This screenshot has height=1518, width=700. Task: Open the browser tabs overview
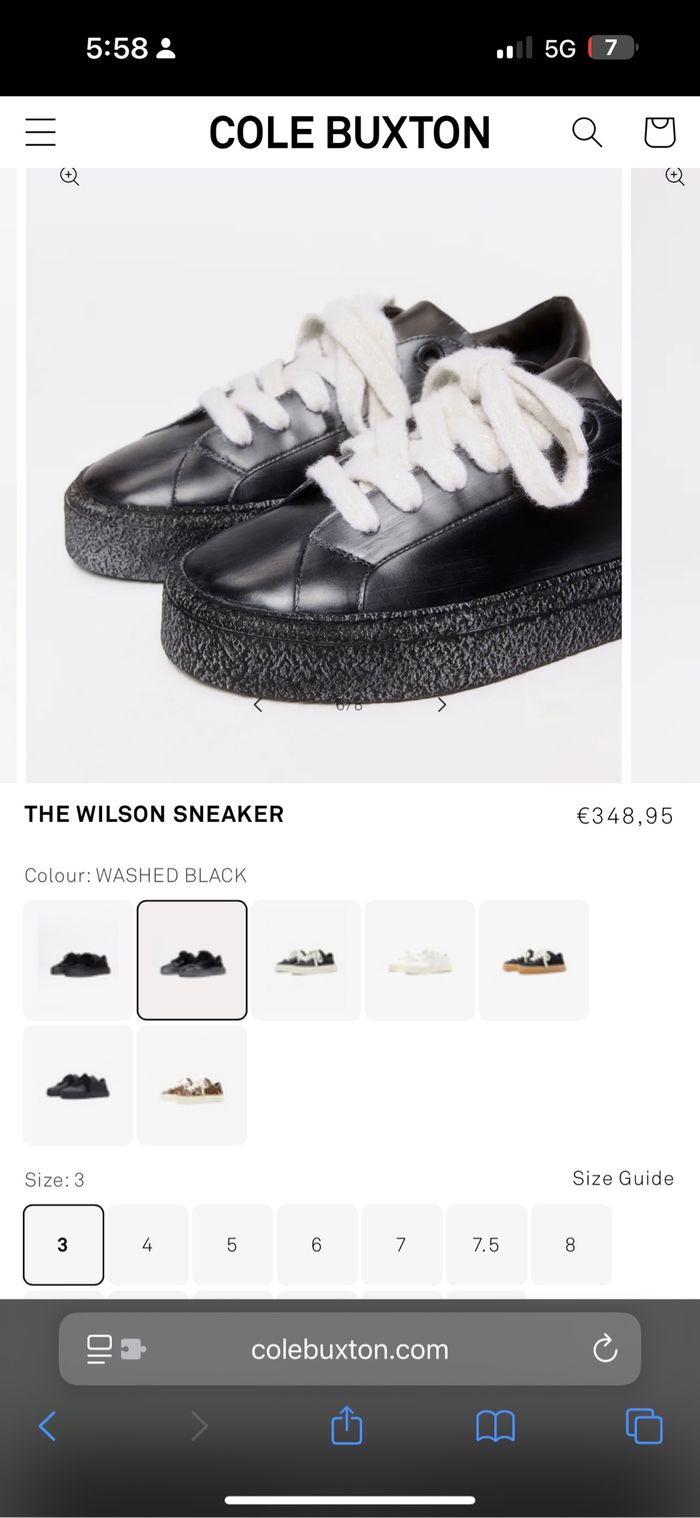click(643, 1426)
